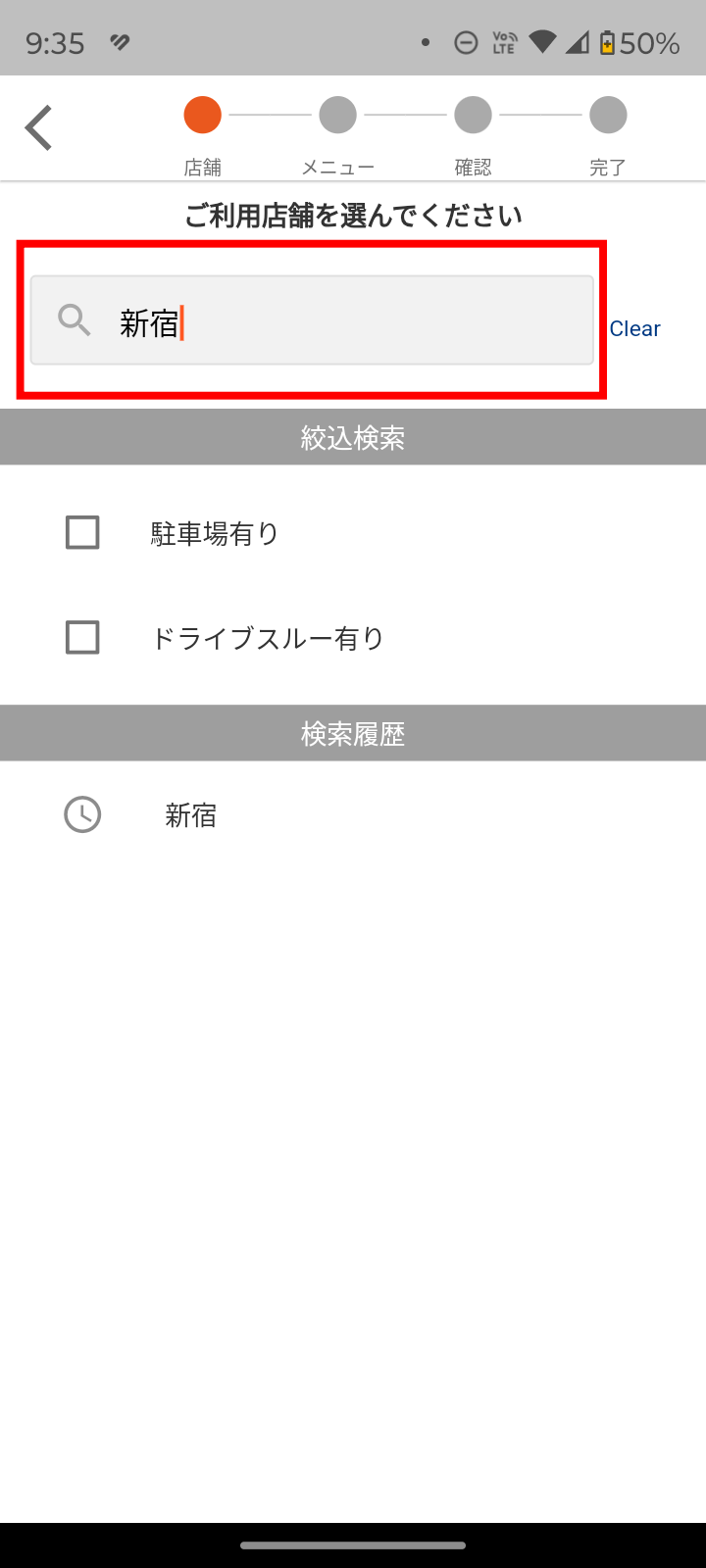Tap the Clear link beside search field
Viewport: 706px width, 1568px height.
tap(634, 328)
